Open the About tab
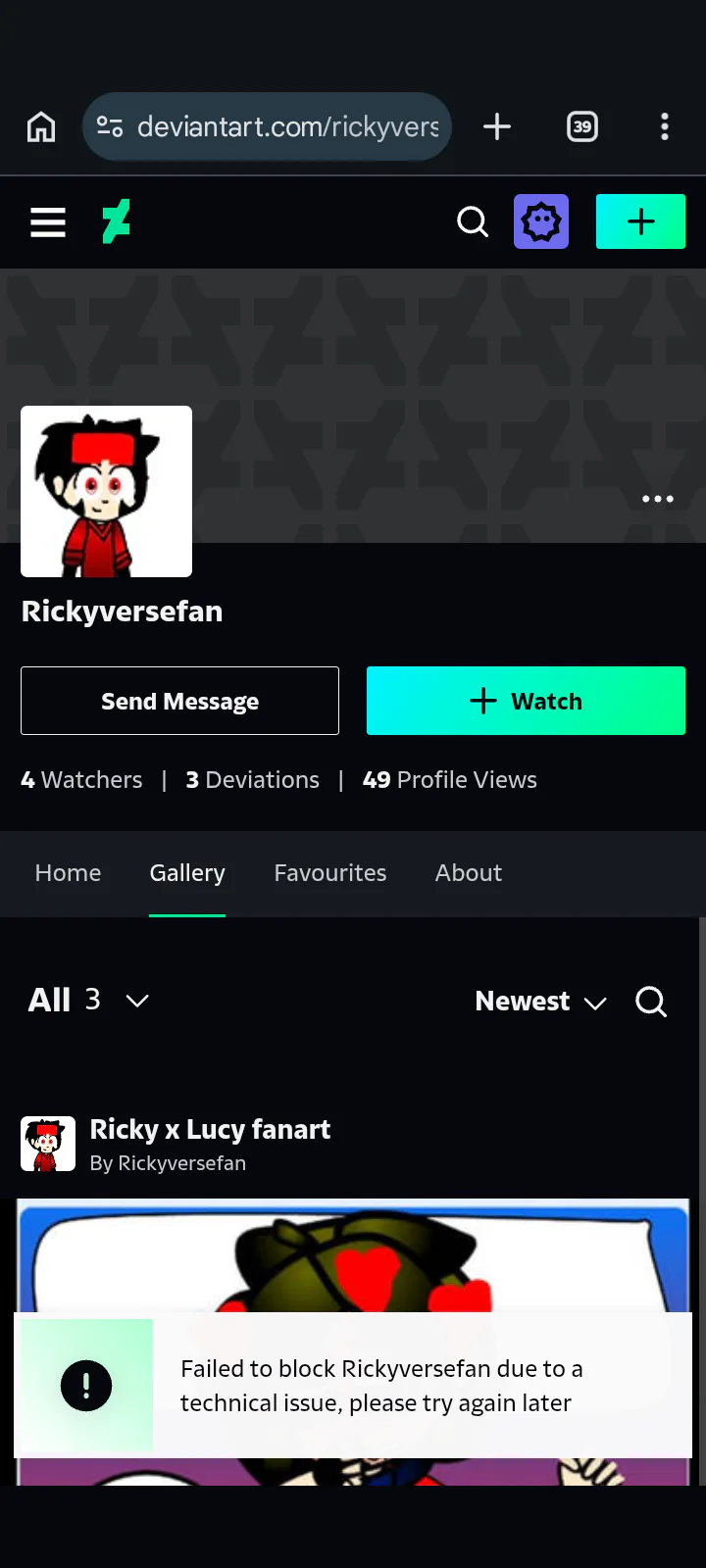The image size is (706, 1568). tap(469, 872)
